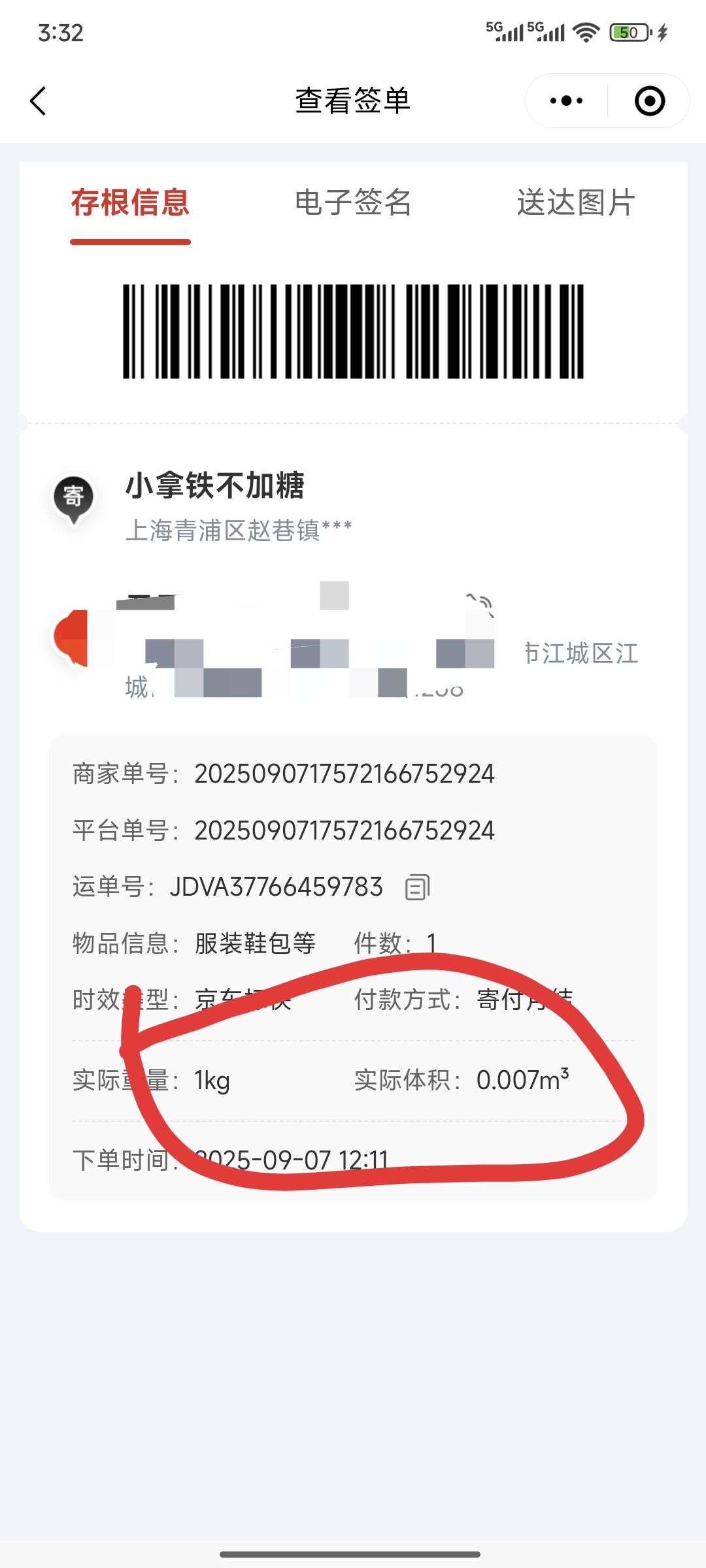This screenshot has height=1568, width=706.
Task: Copy the 运单号 JDVA37766459783
Action: click(418, 887)
